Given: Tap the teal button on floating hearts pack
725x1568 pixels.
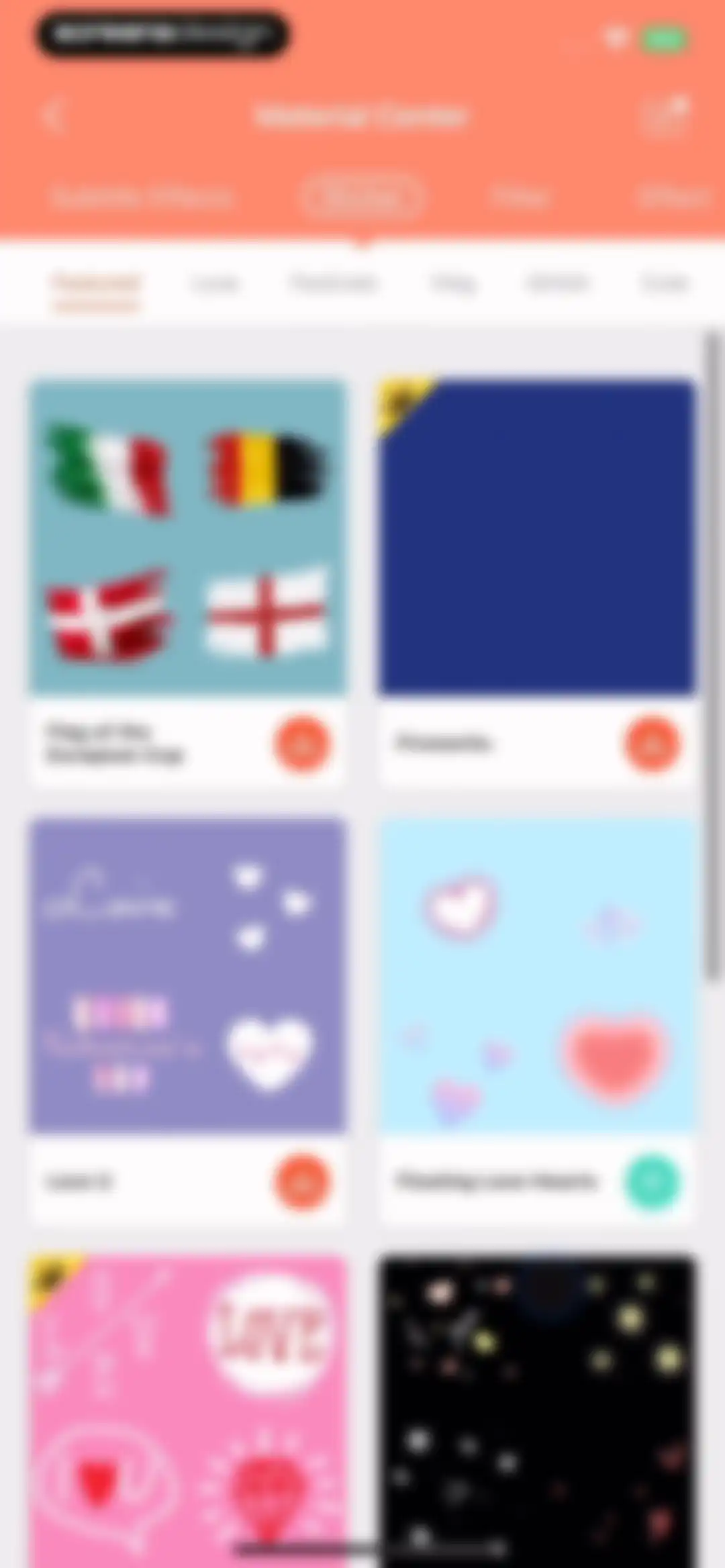Looking at the screenshot, I should [x=652, y=1183].
